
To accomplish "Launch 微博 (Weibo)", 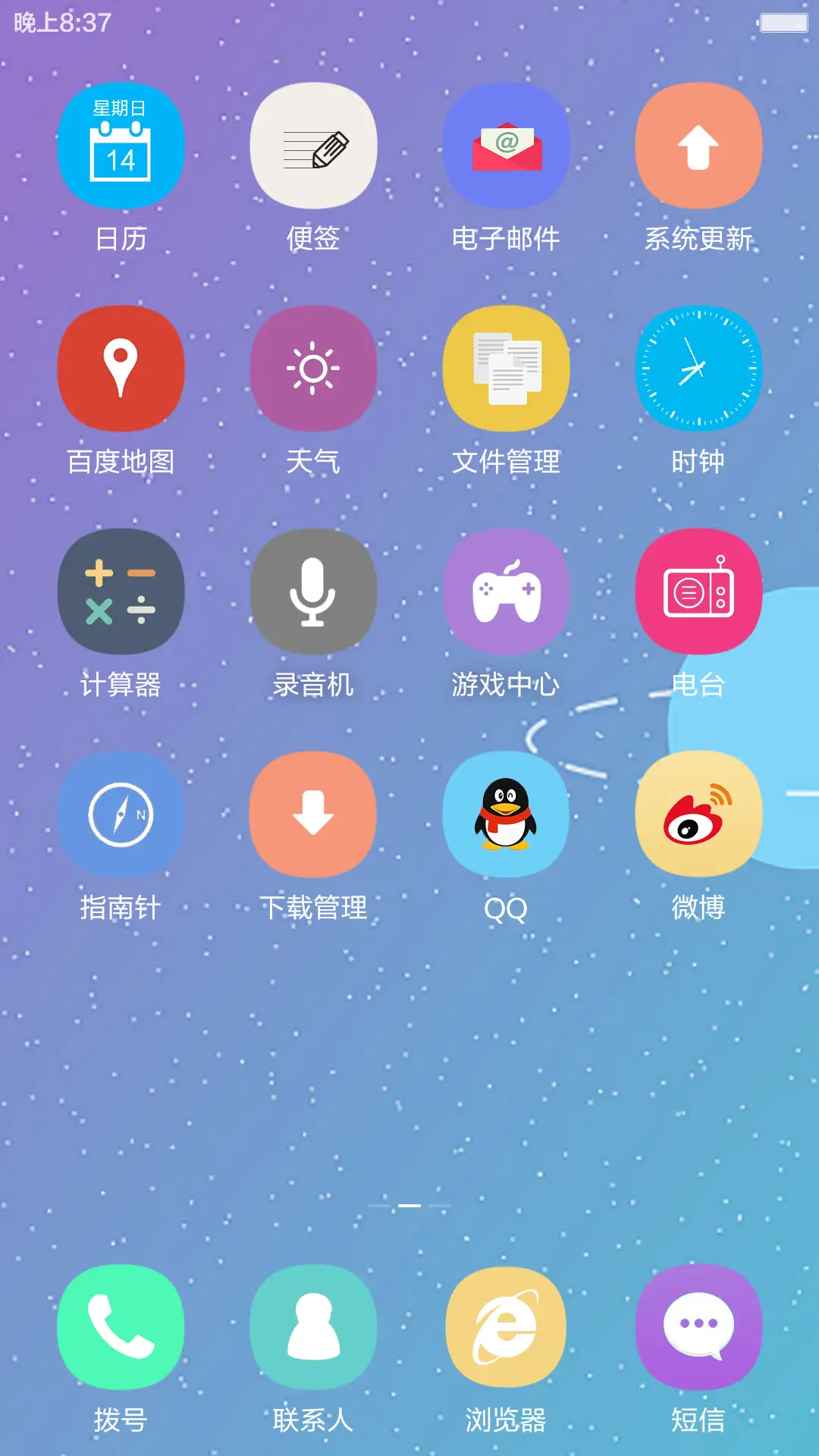I will [x=698, y=813].
